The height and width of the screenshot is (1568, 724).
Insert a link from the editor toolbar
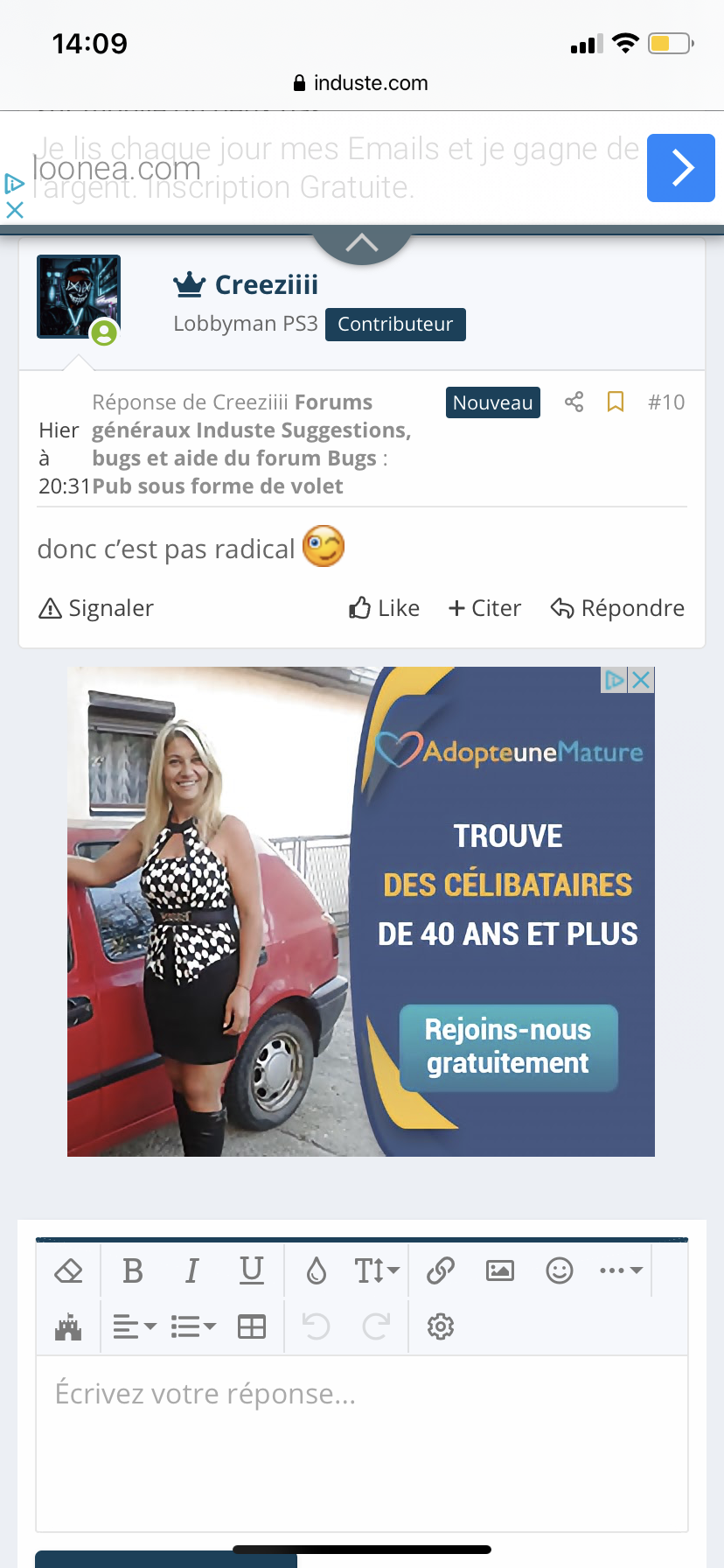pyautogui.click(x=441, y=1270)
